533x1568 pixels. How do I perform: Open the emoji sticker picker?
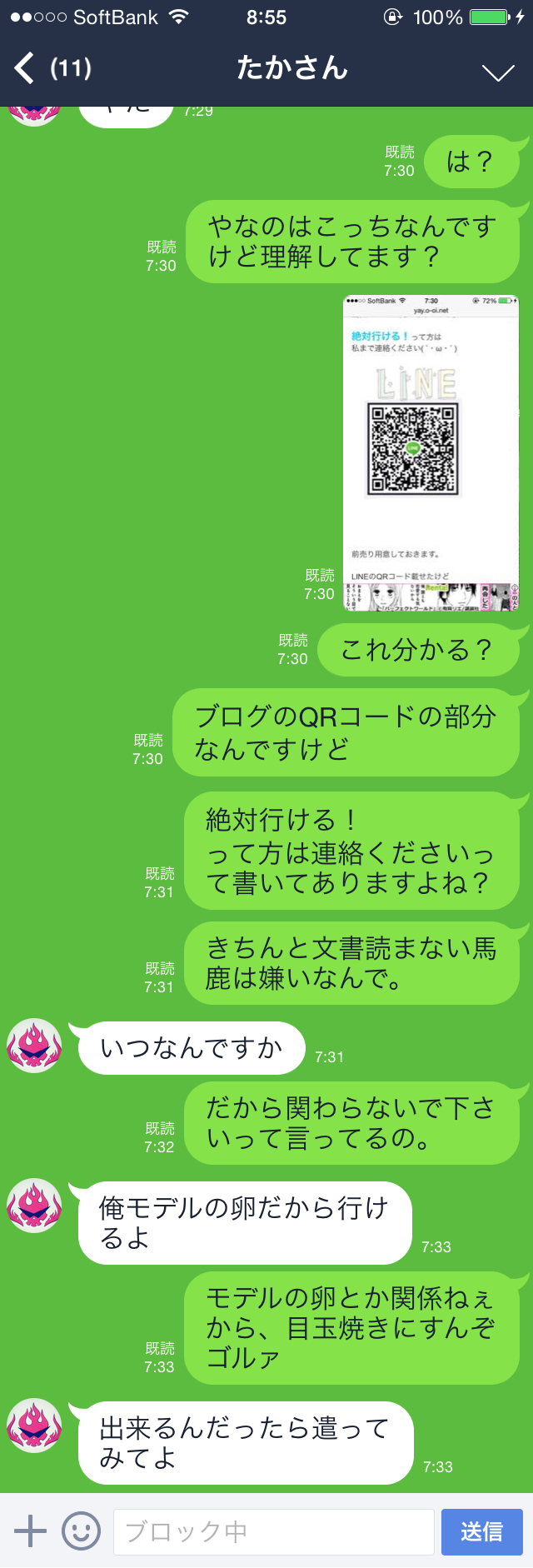coord(82,1531)
